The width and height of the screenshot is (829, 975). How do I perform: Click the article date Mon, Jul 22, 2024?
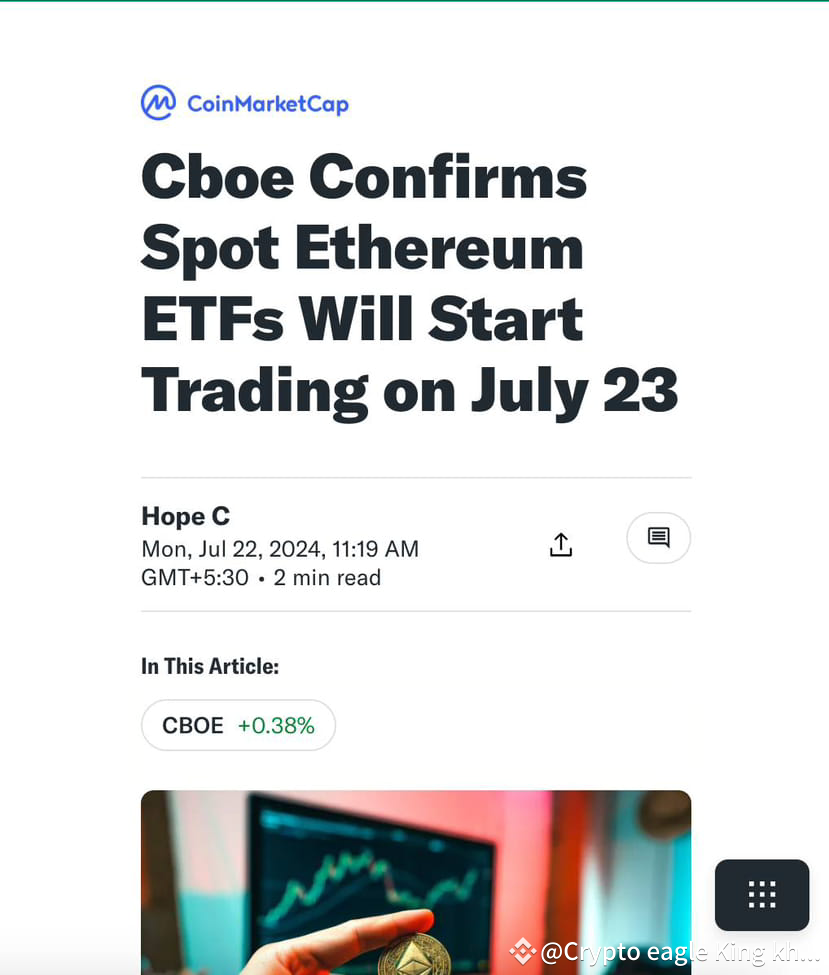point(279,548)
